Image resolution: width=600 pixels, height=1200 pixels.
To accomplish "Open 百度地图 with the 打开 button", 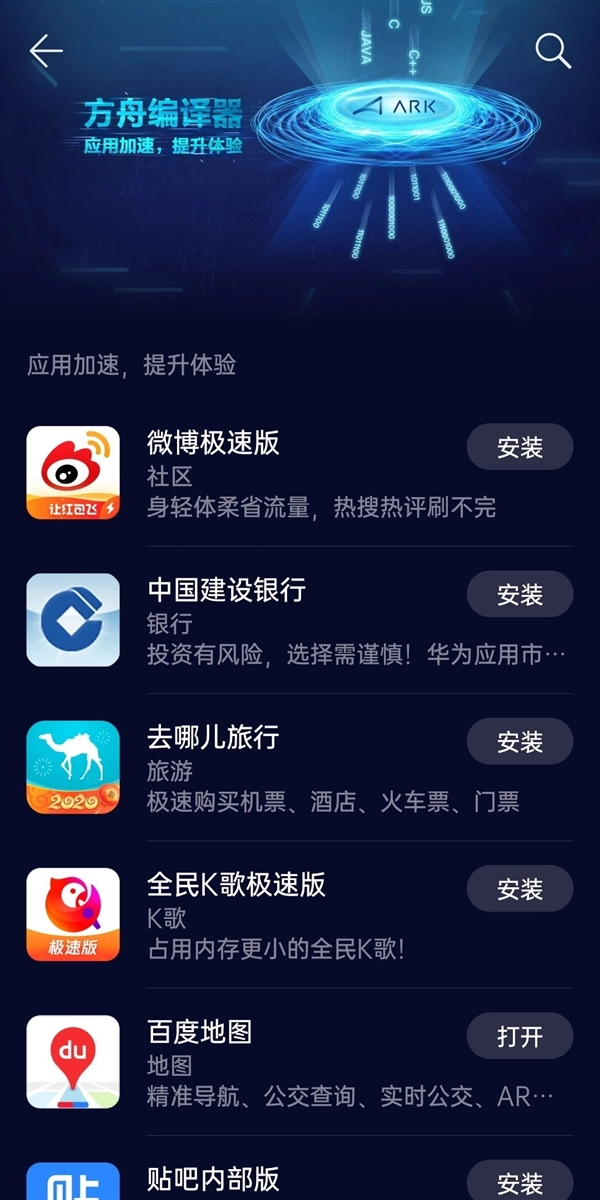I will (519, 1036).
